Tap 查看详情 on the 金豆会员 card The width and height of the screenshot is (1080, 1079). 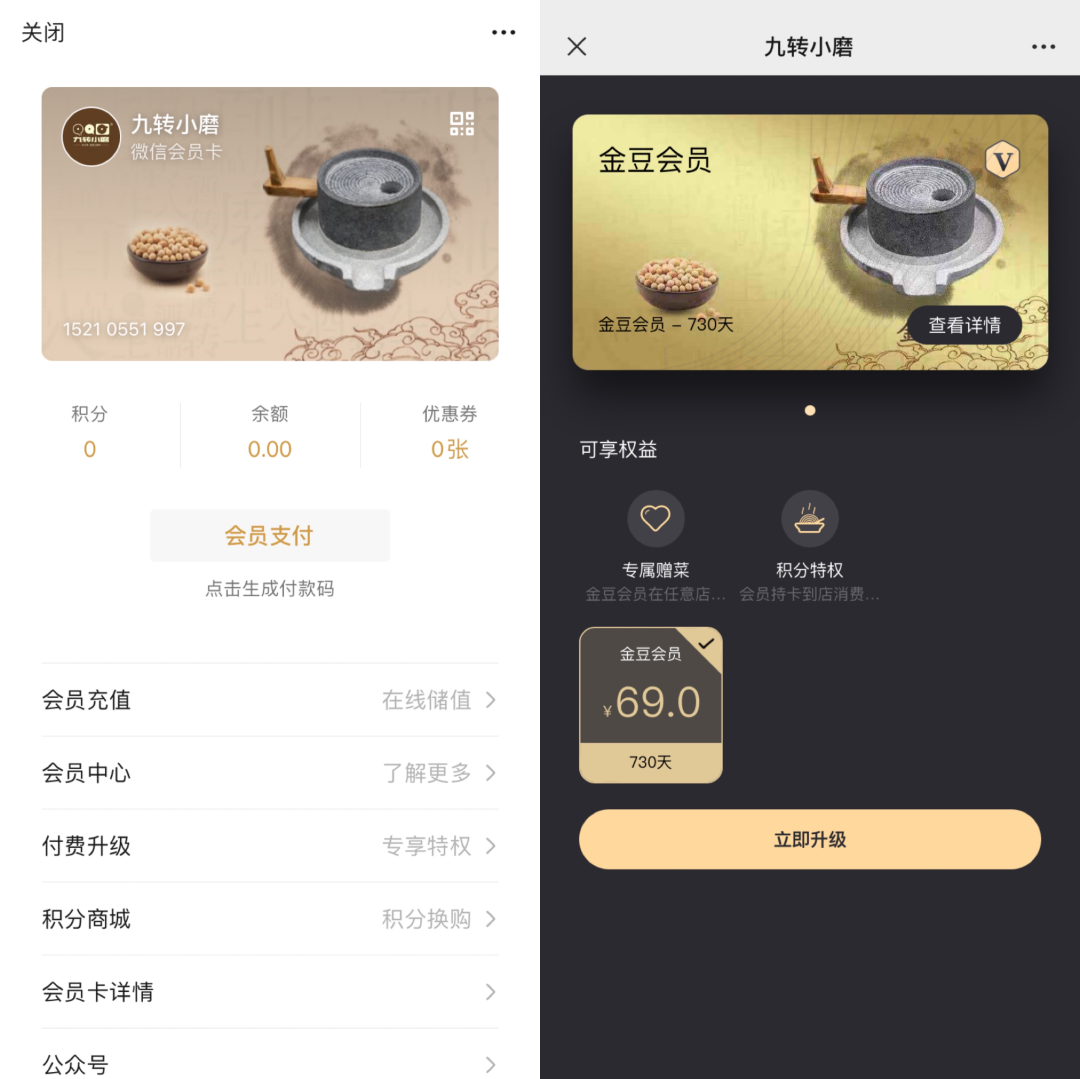(x=964, y=325)
